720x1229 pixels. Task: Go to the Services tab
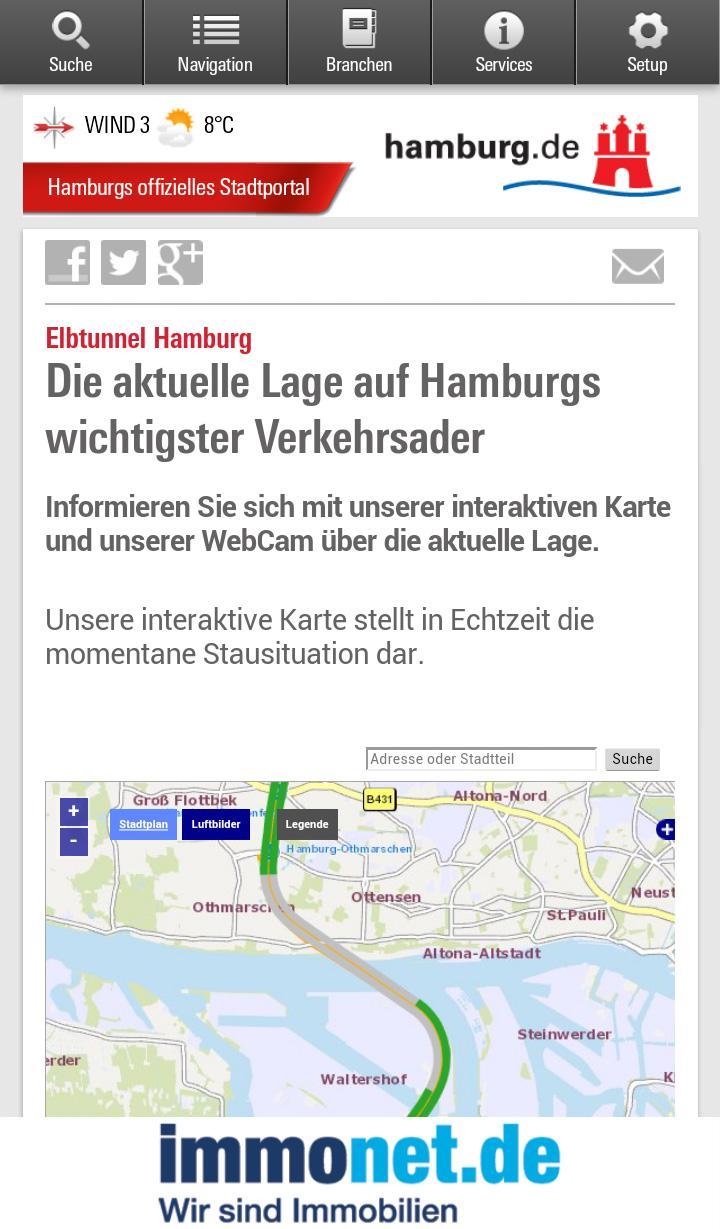503,43
